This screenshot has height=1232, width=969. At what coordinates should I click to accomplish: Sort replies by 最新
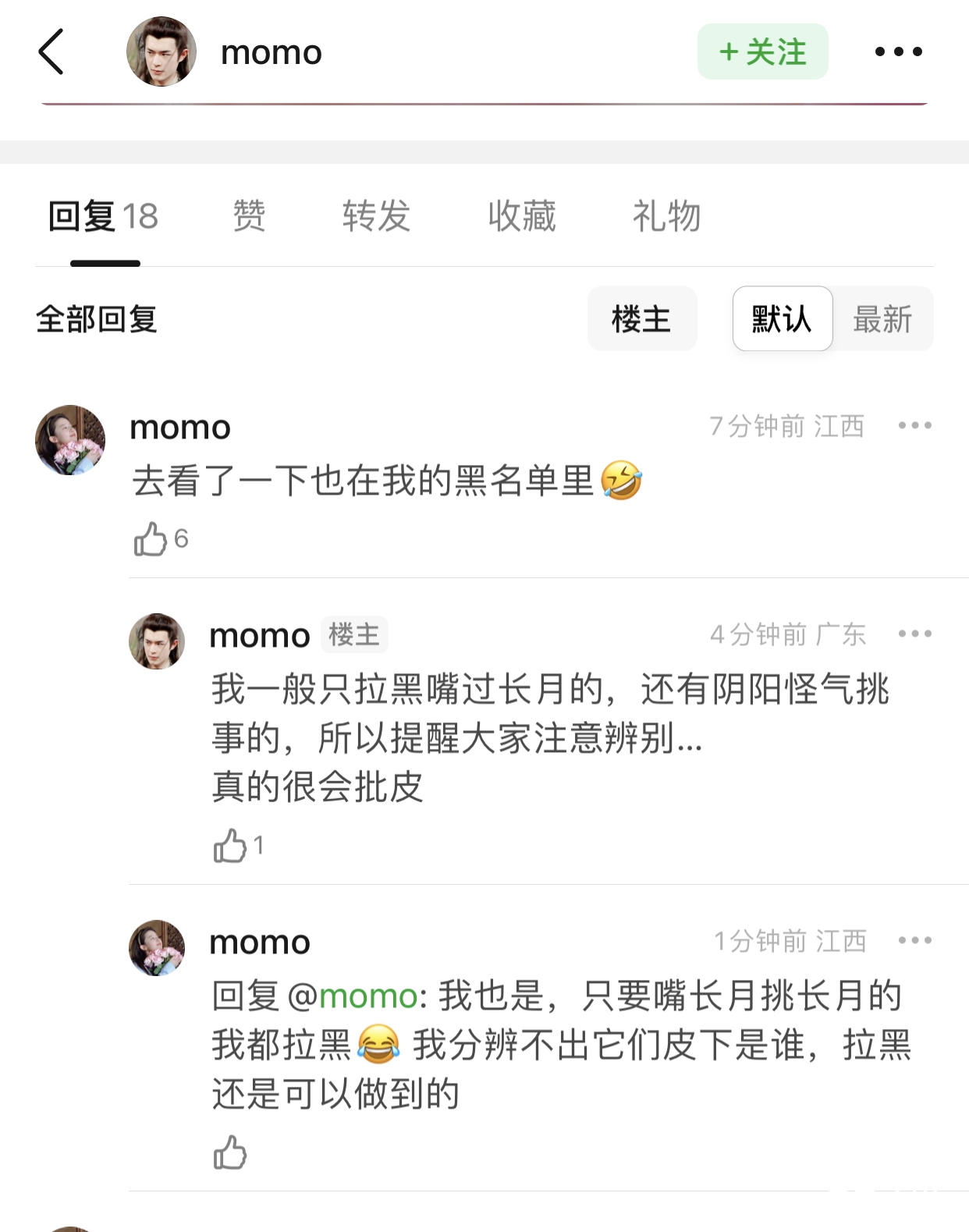click(x=882, y=319)
